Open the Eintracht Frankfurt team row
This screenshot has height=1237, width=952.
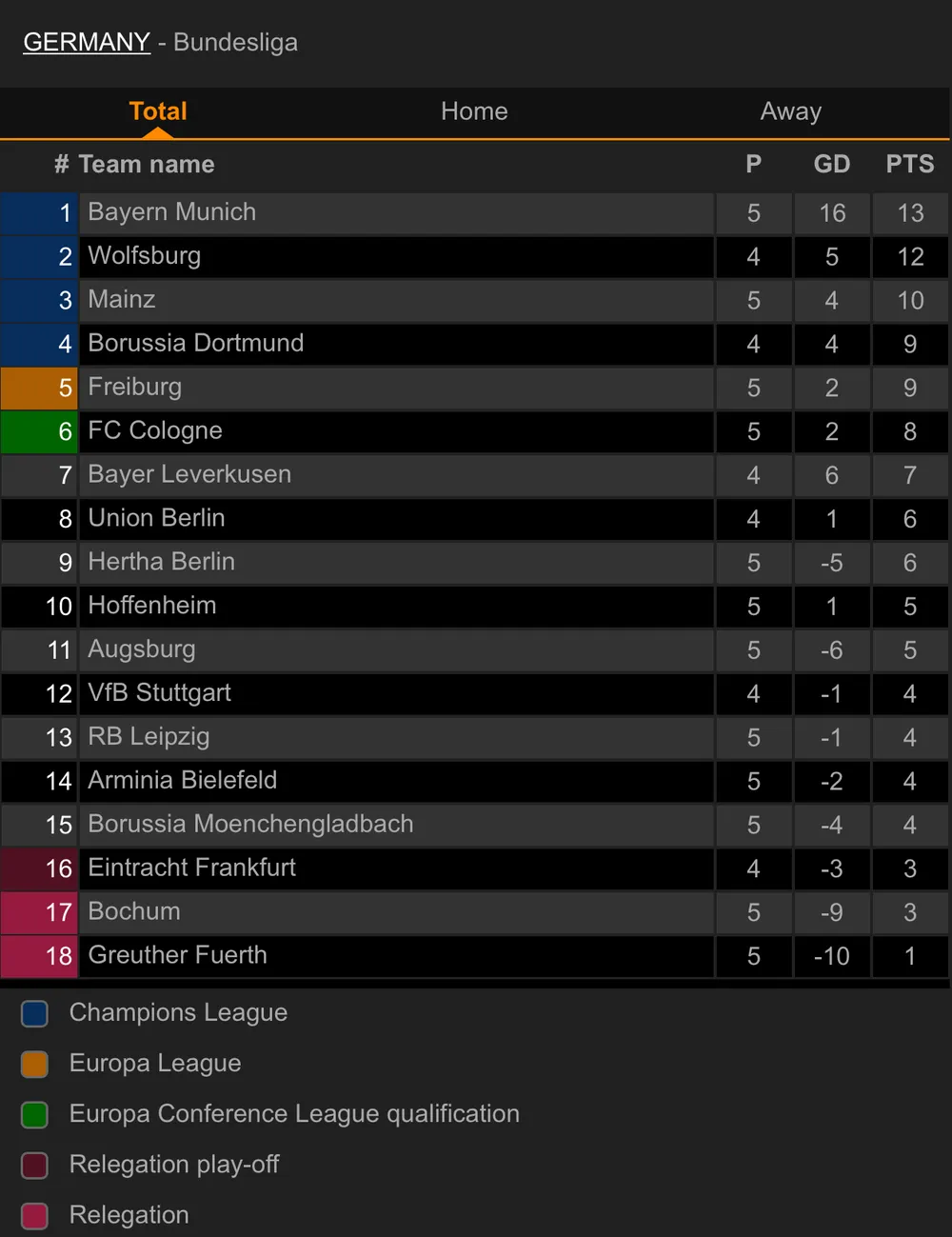[192, 868]
